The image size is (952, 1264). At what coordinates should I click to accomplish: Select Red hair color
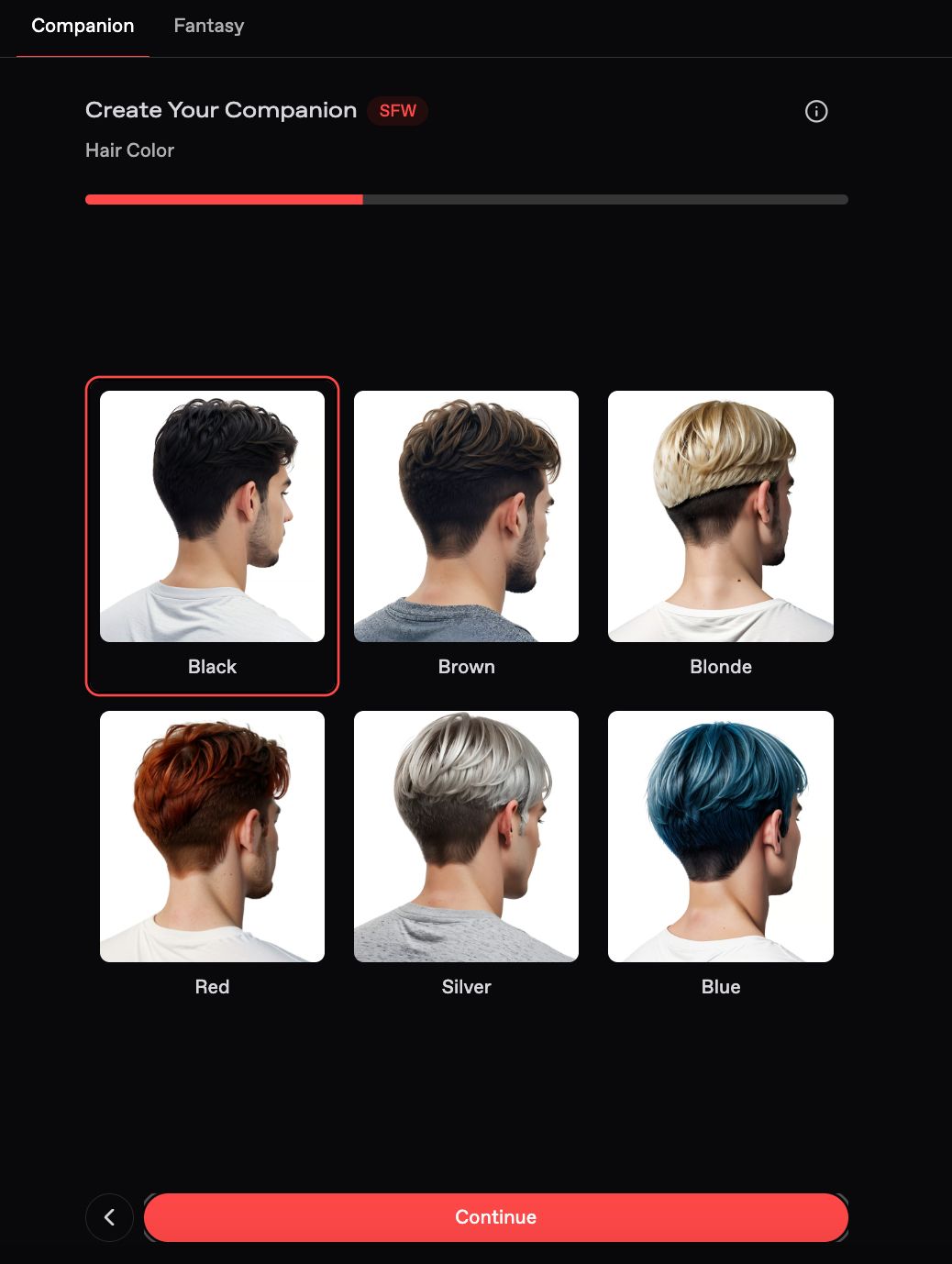tap(212, 837)
